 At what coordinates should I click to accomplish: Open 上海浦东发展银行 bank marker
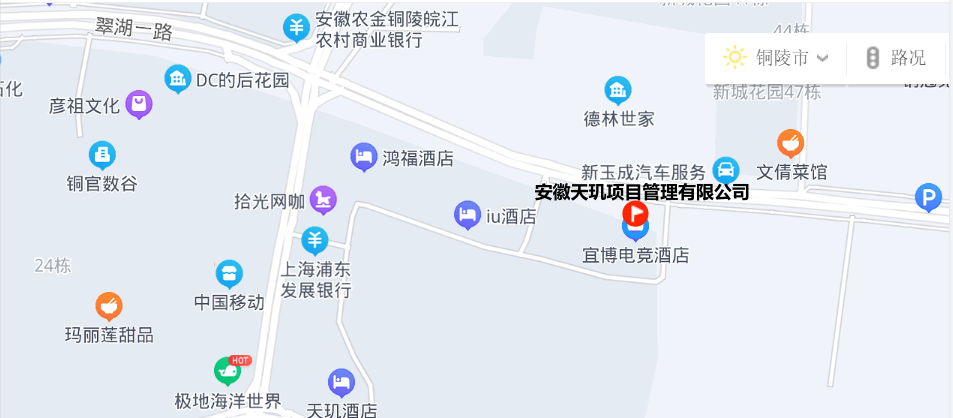(315, 240)
